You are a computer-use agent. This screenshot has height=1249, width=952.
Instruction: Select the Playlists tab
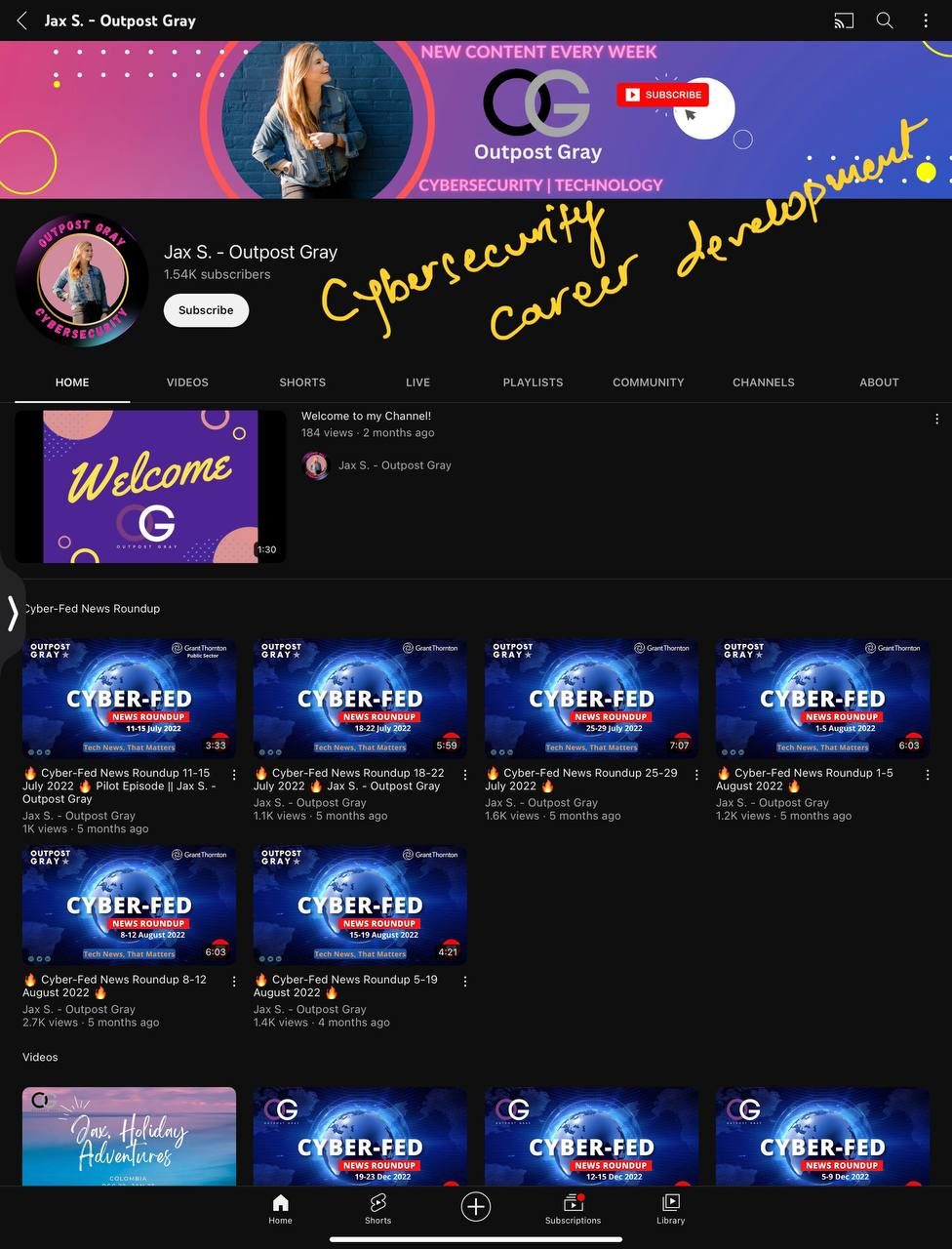pyautogui.click(x=533, y=383)
